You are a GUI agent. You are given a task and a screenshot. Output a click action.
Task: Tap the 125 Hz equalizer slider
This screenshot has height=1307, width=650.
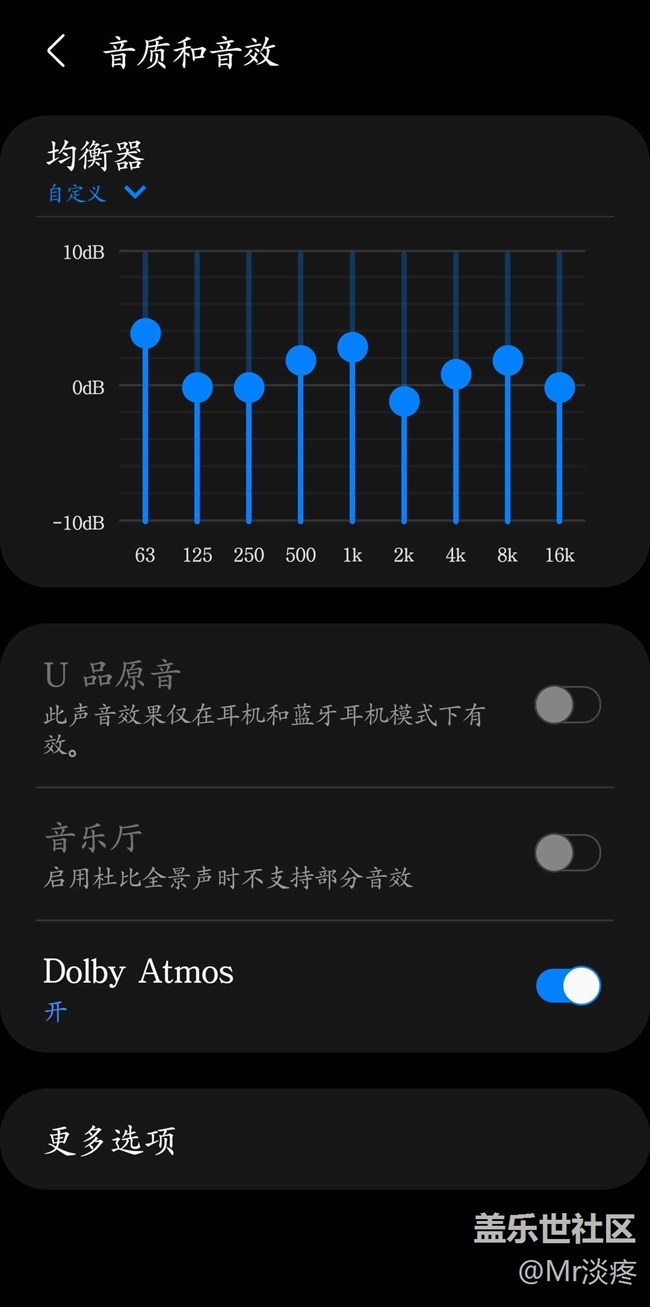coord(197,387)
